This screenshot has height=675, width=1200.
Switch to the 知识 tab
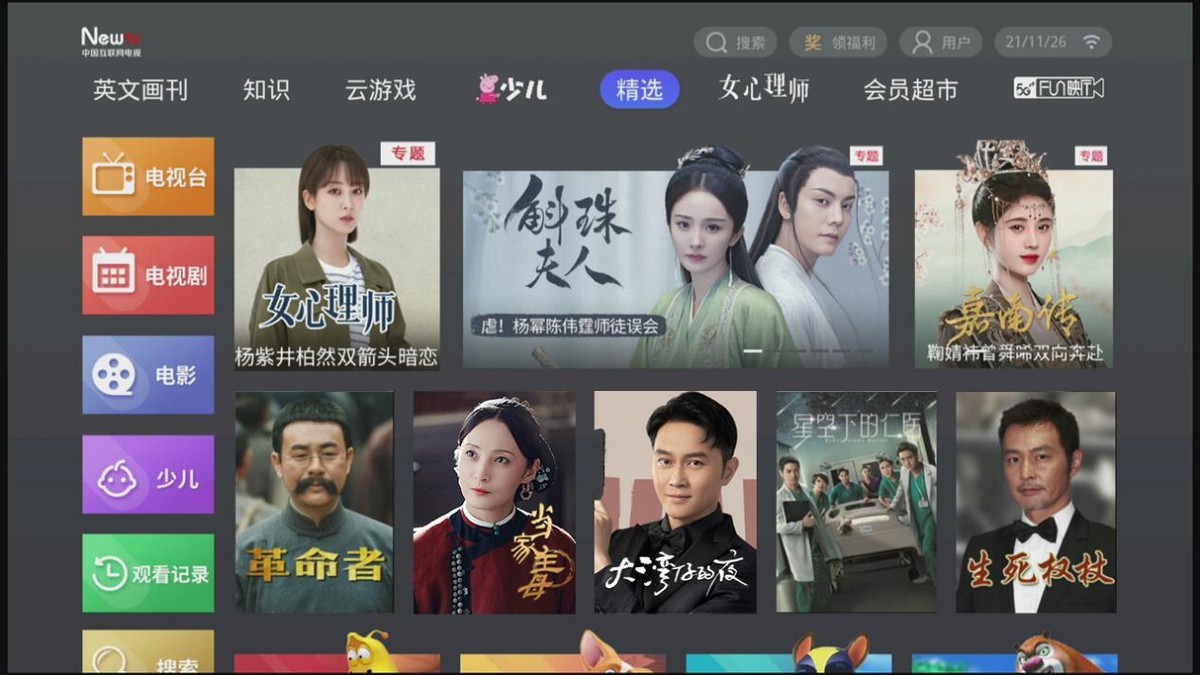point(266,90)
